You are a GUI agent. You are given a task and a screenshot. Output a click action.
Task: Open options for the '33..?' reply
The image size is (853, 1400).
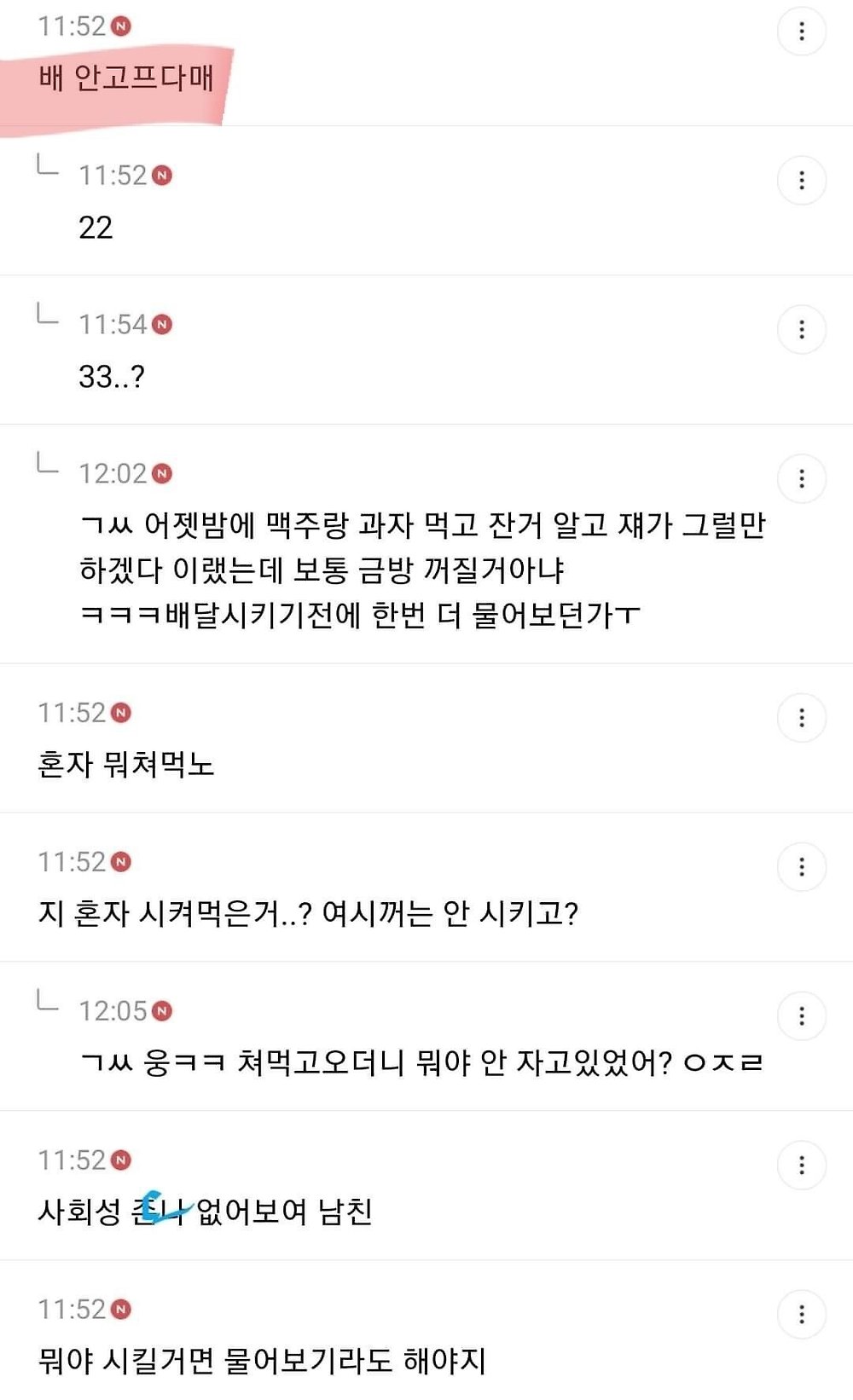801,330
